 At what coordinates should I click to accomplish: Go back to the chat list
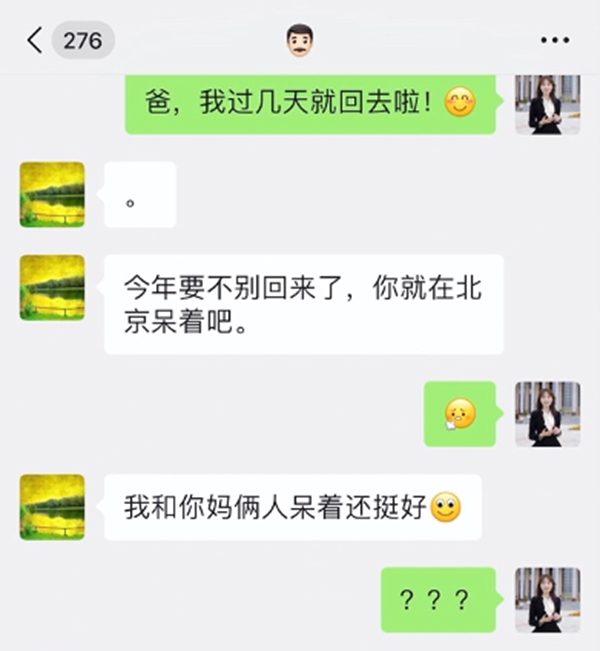tap(36, 40)
